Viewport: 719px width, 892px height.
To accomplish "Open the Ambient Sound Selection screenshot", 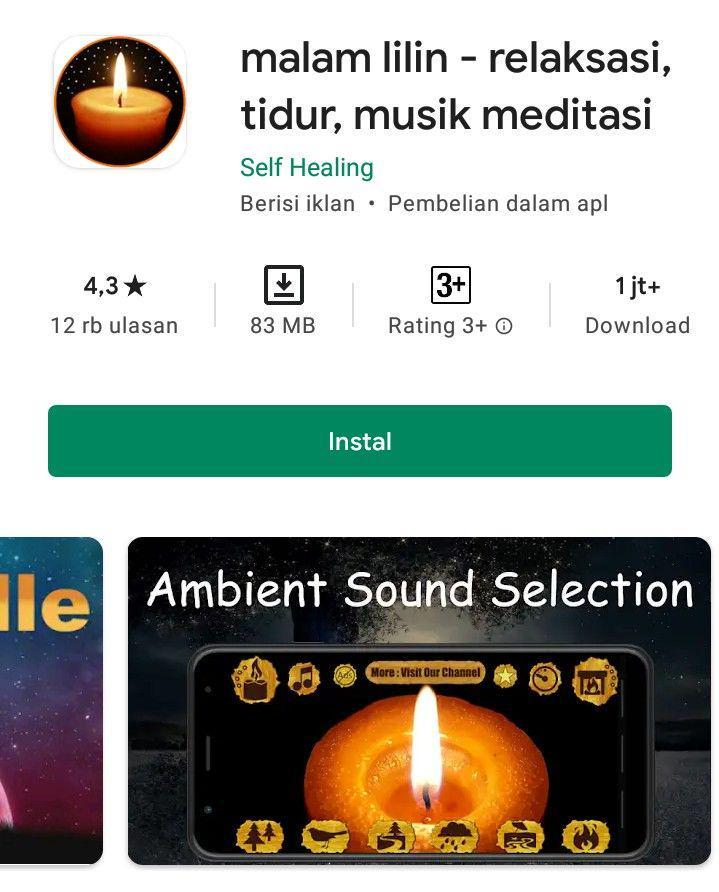I will coord(419,700).
